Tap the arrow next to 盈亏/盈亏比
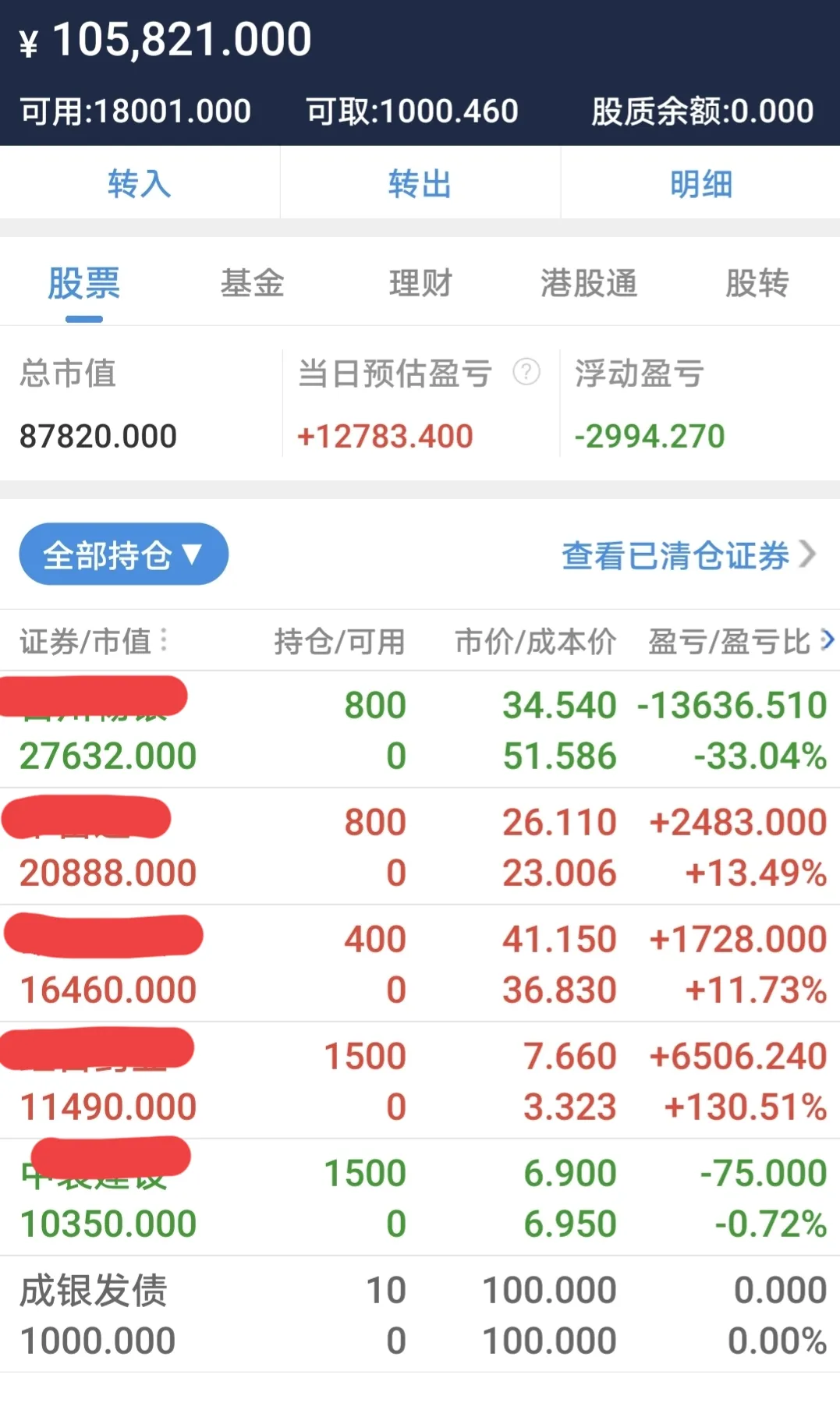This screenshot has width=840, height=1403. (828, 640)
